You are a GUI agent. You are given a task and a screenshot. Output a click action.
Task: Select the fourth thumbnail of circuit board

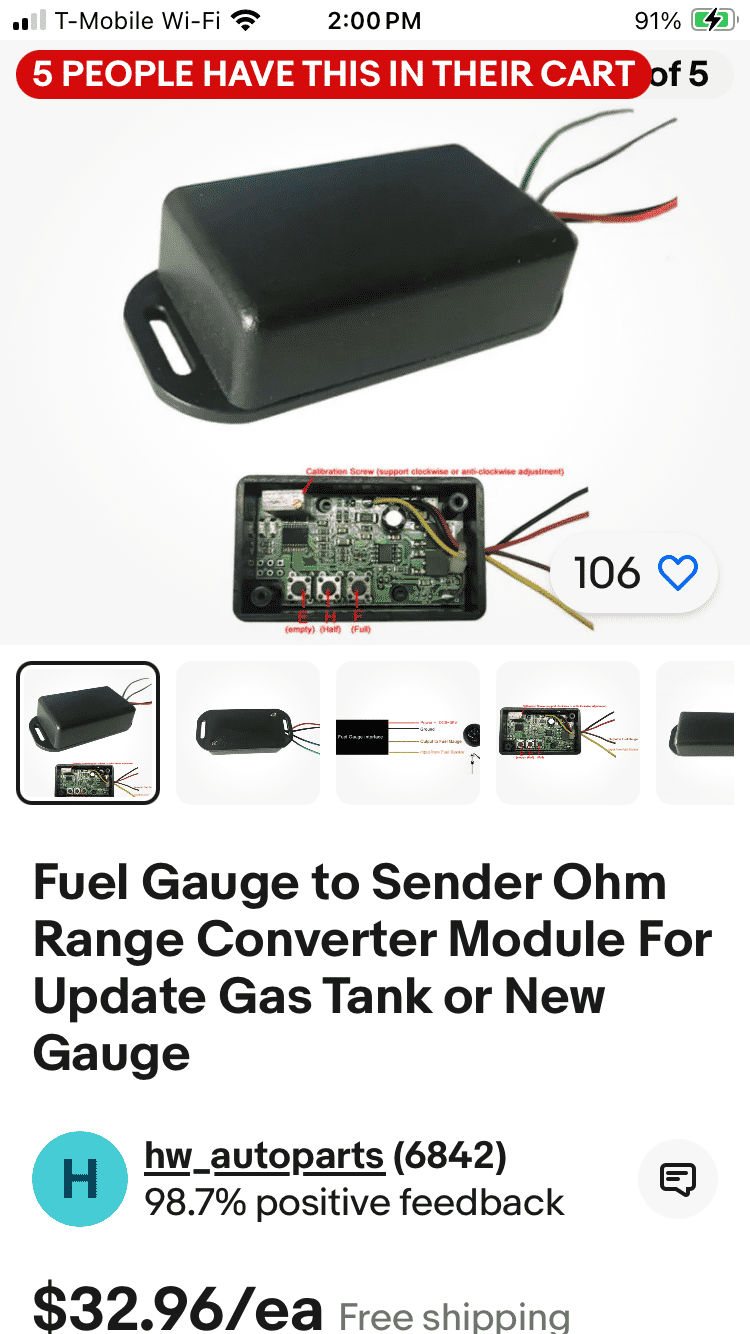point(568,732)
